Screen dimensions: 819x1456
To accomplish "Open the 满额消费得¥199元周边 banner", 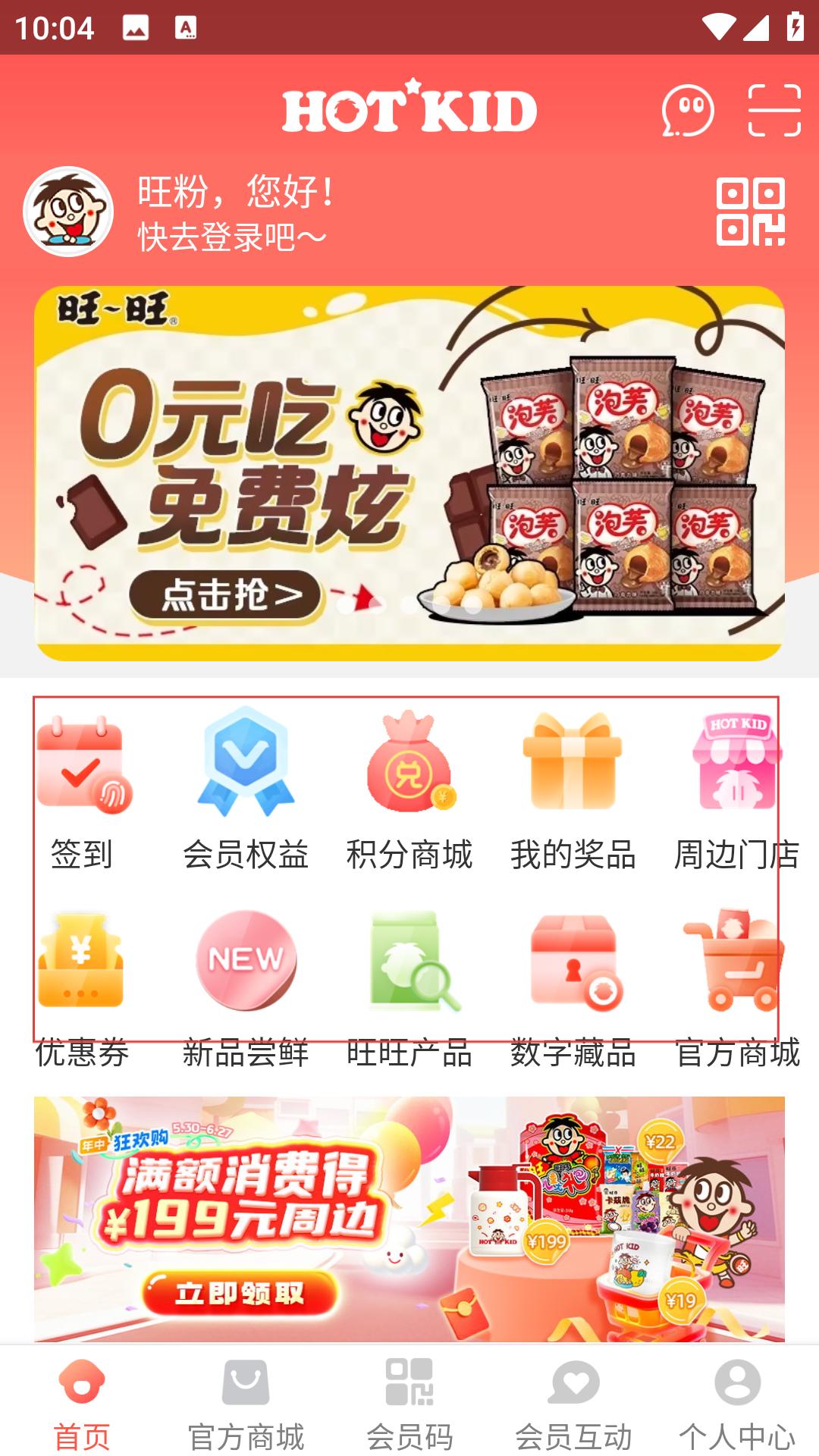I will tap(409, 1219).
